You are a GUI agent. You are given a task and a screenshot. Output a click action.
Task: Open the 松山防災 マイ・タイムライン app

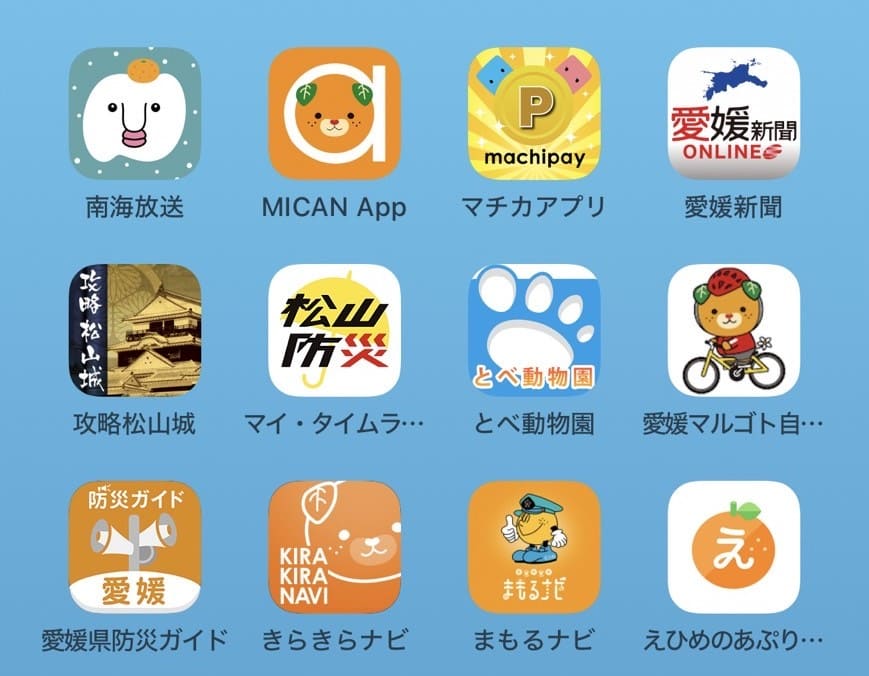coord(334,330)
